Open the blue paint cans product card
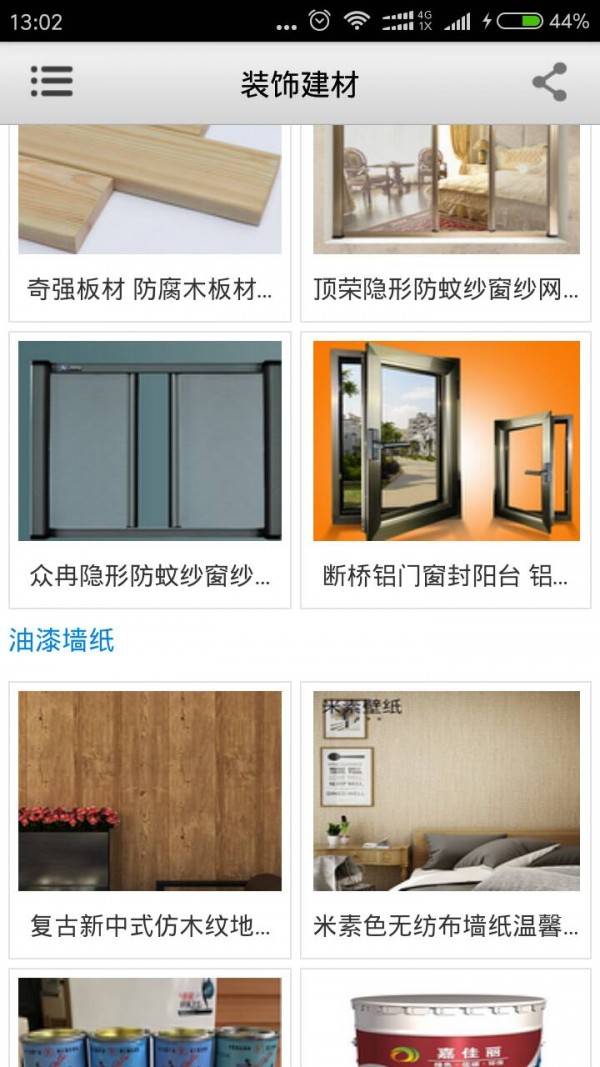Viewport: 600px width, 1067px height. point(150,1020)
